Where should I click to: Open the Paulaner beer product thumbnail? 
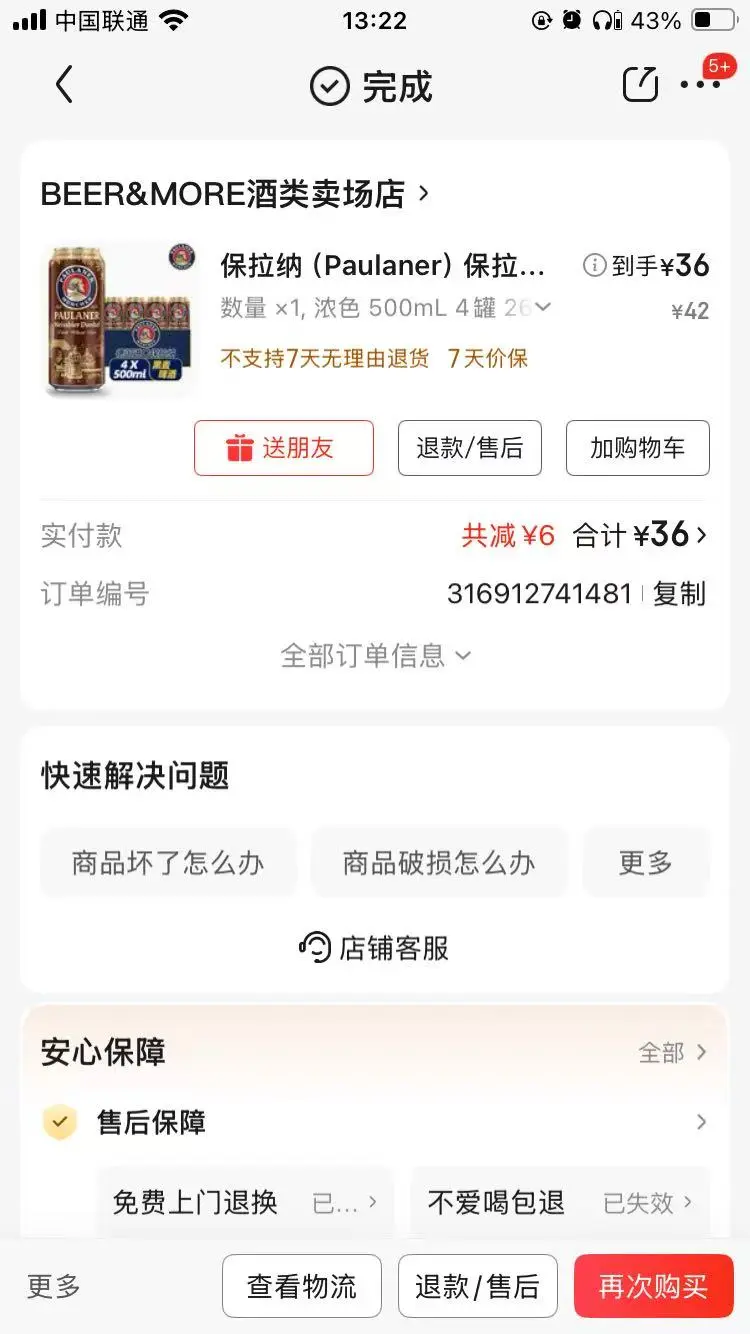click(120, 320)
